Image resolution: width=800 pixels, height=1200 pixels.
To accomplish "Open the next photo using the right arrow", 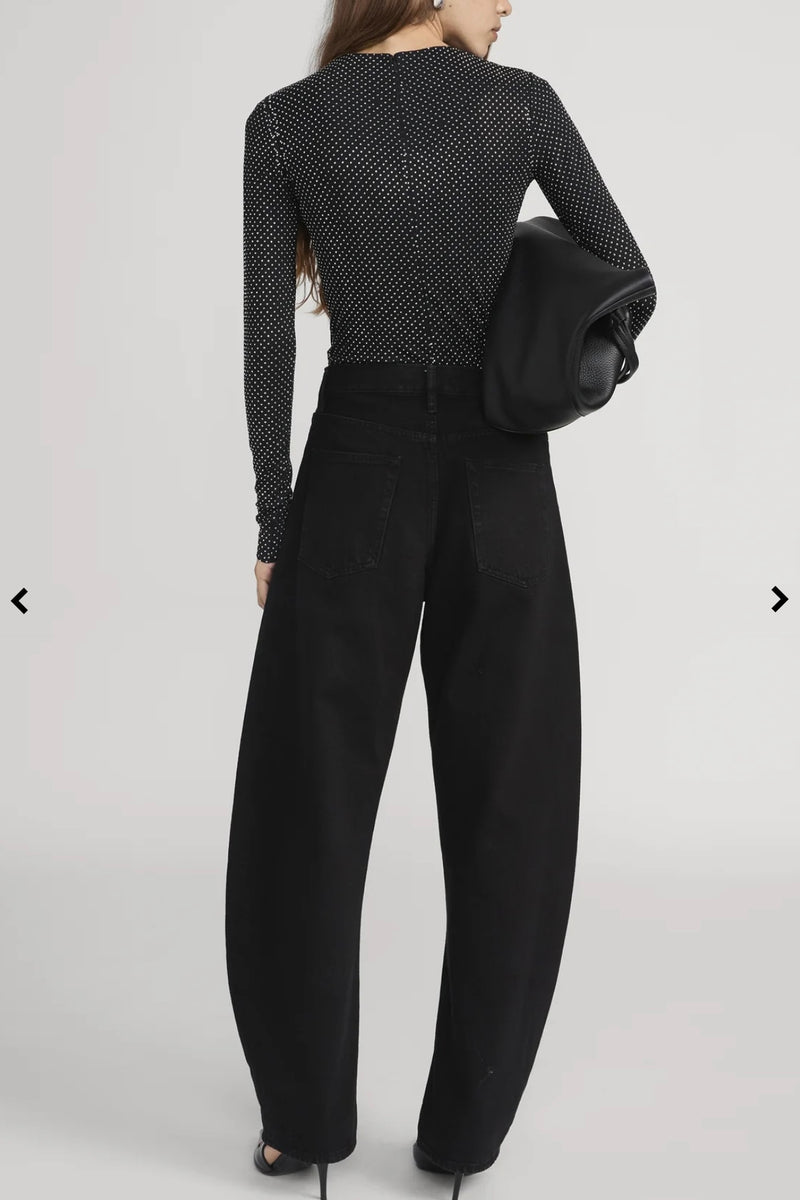I will pyautogui.click(x=778, y=598).
